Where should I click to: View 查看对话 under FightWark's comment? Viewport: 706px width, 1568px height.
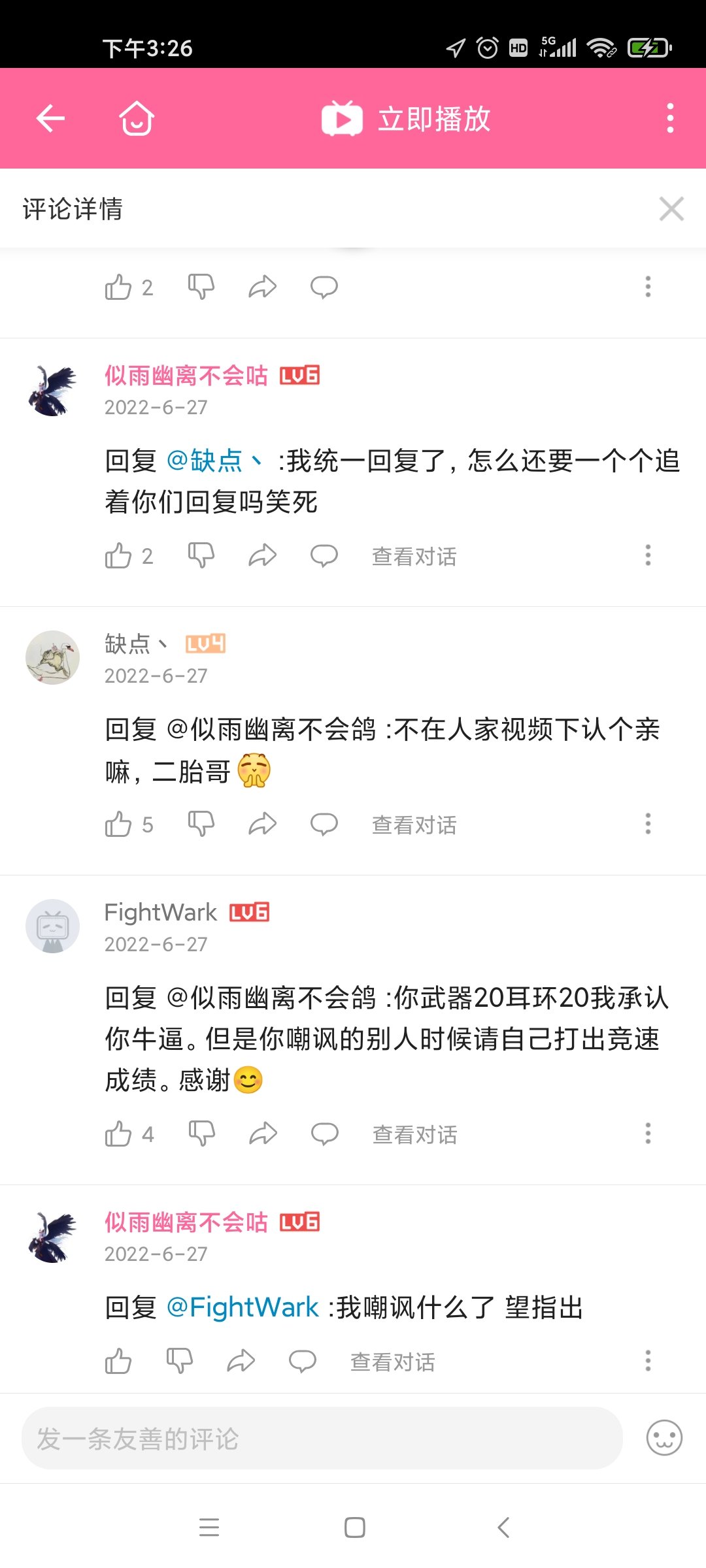[414, 1135]
